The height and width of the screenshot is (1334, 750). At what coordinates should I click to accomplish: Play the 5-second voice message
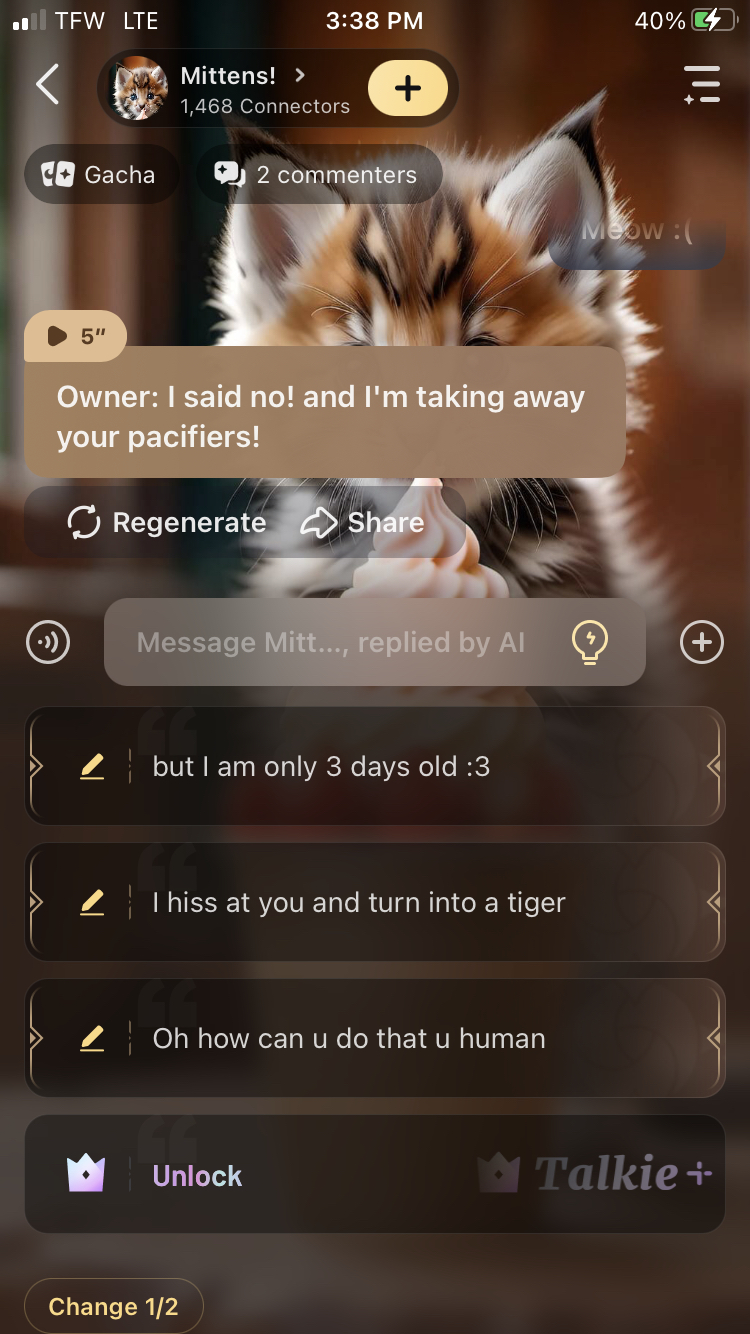(76, 336)
